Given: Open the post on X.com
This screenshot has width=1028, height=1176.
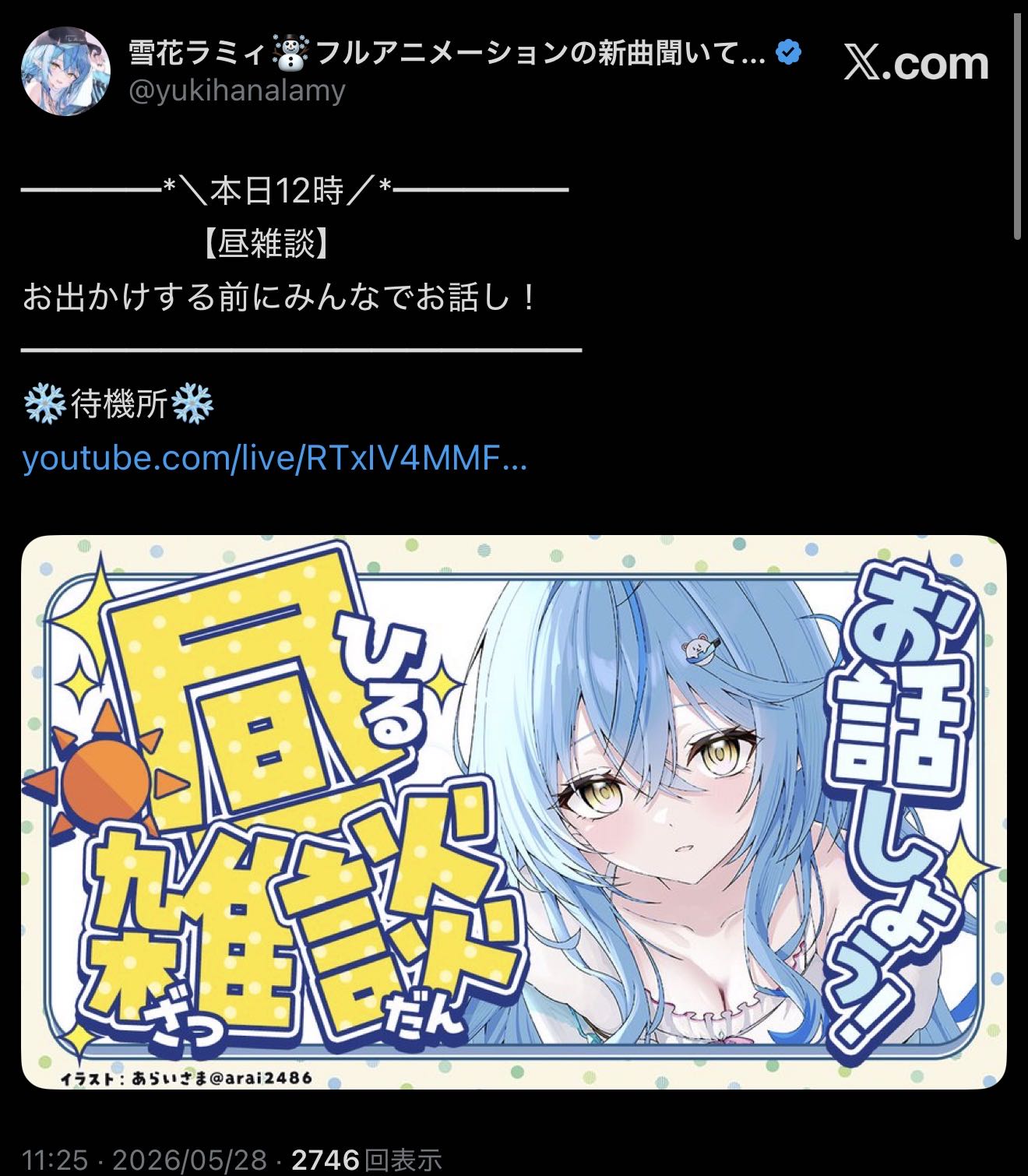Looking at the screenshot, I should 917,63.
